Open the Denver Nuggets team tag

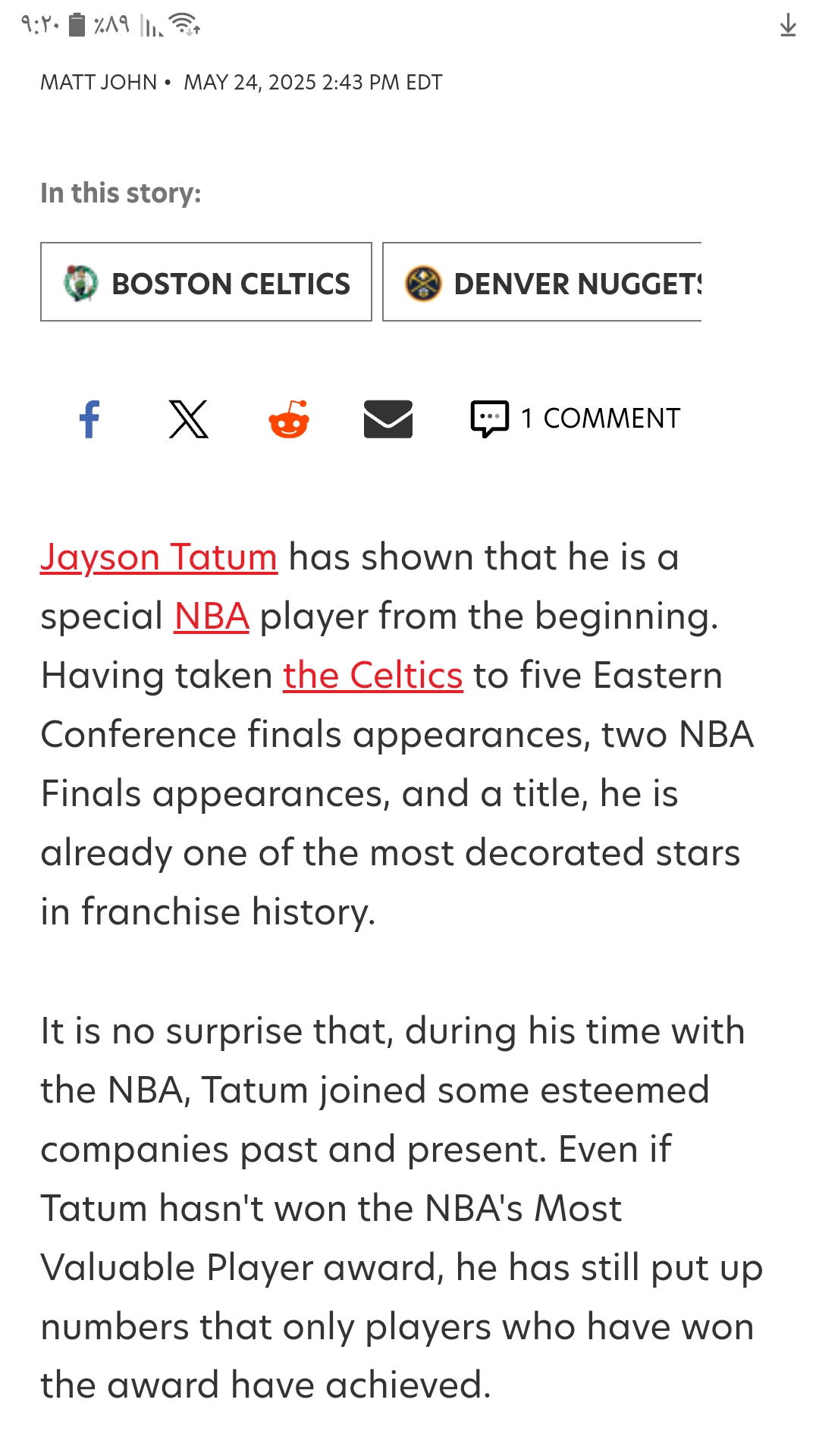(542, 282)
